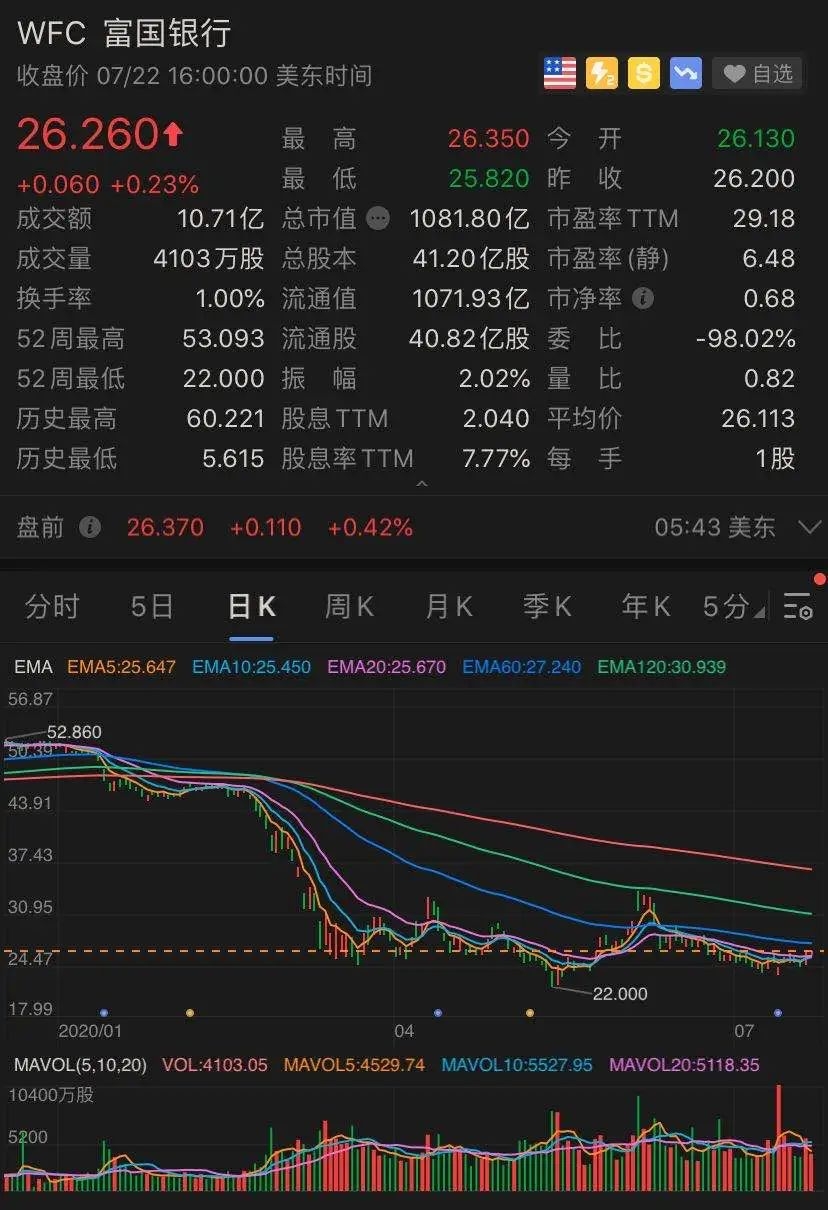This screenshot has height=1210, width=828.
Task: Tap the blue downward trend badge
Action: click(685, 74)
